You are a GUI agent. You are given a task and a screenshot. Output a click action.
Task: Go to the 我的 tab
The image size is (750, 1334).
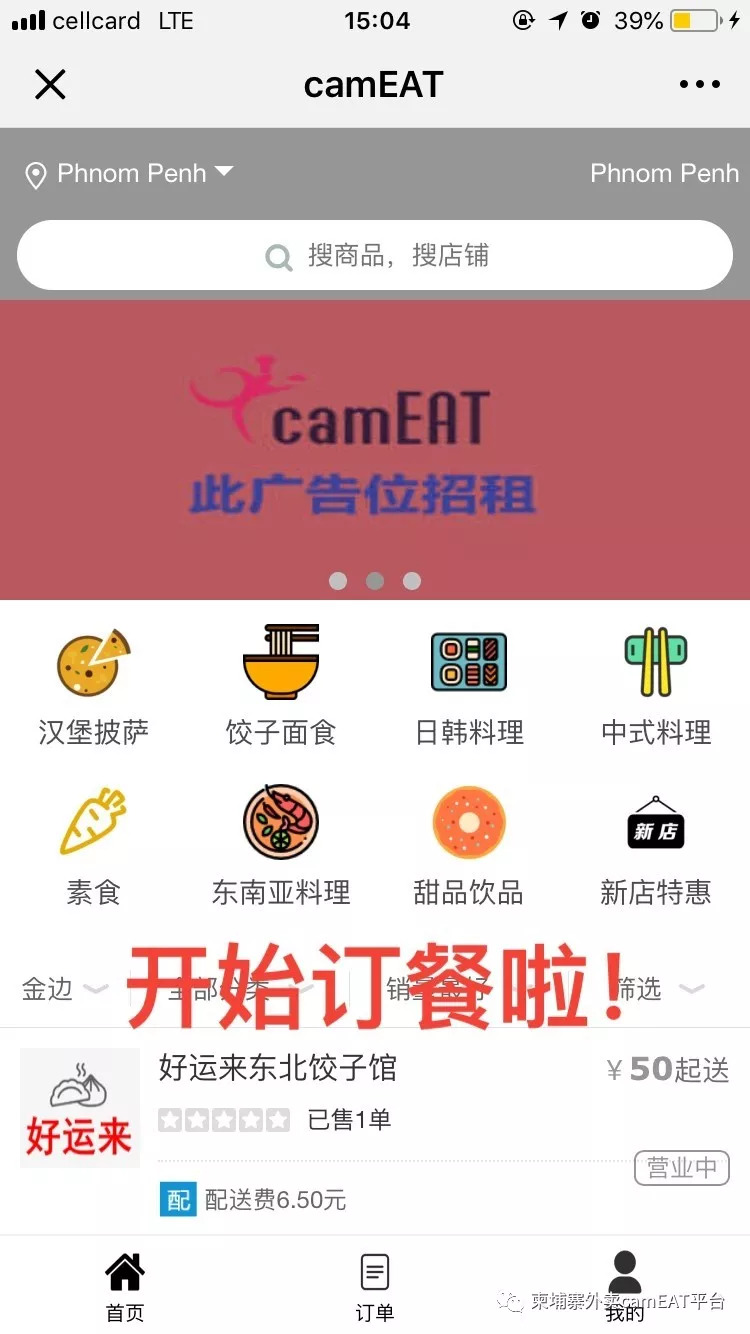point(625,1288)
